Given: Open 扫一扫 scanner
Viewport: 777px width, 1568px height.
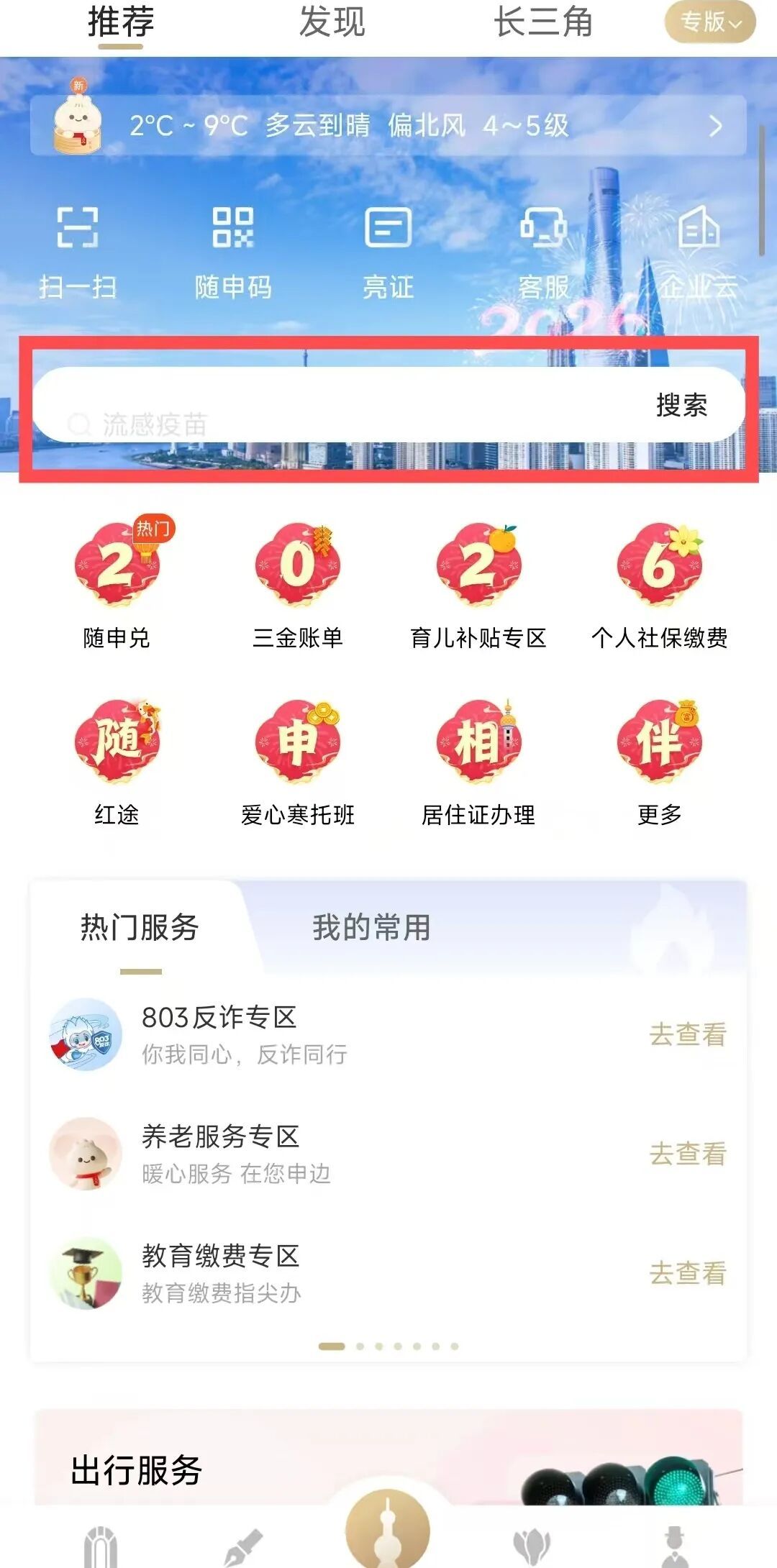Looking at the screenshot, I should pyautogui.click(x=78, y=250).
